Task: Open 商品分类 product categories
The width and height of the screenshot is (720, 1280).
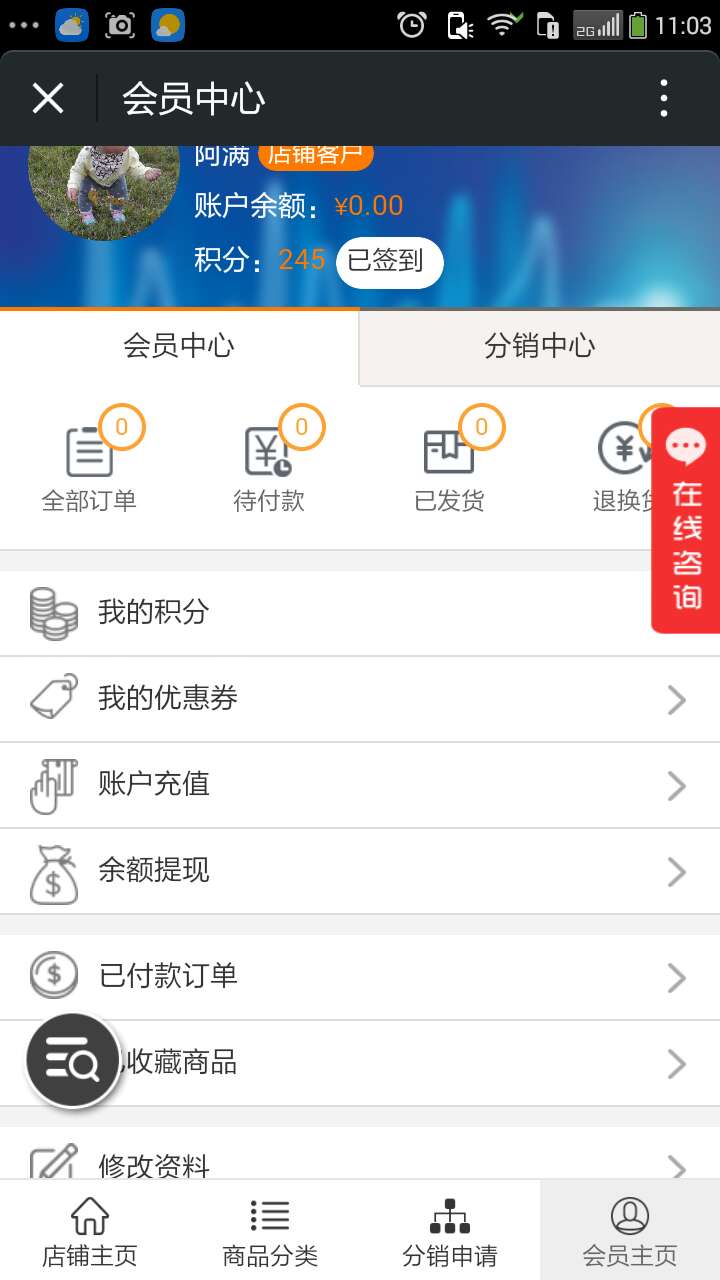Action: [x=270, y=1232]
